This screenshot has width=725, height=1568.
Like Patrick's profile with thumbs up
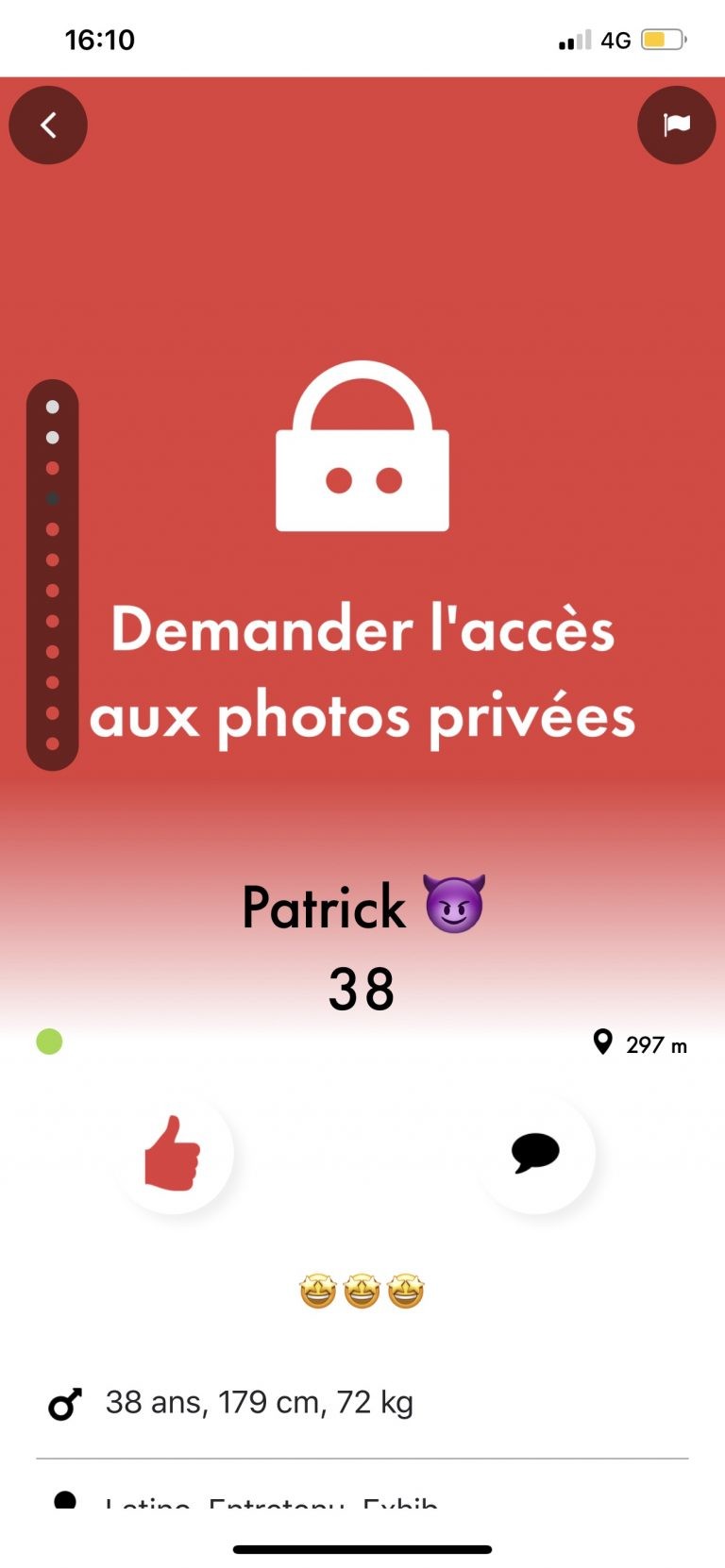click(174, 1152)
